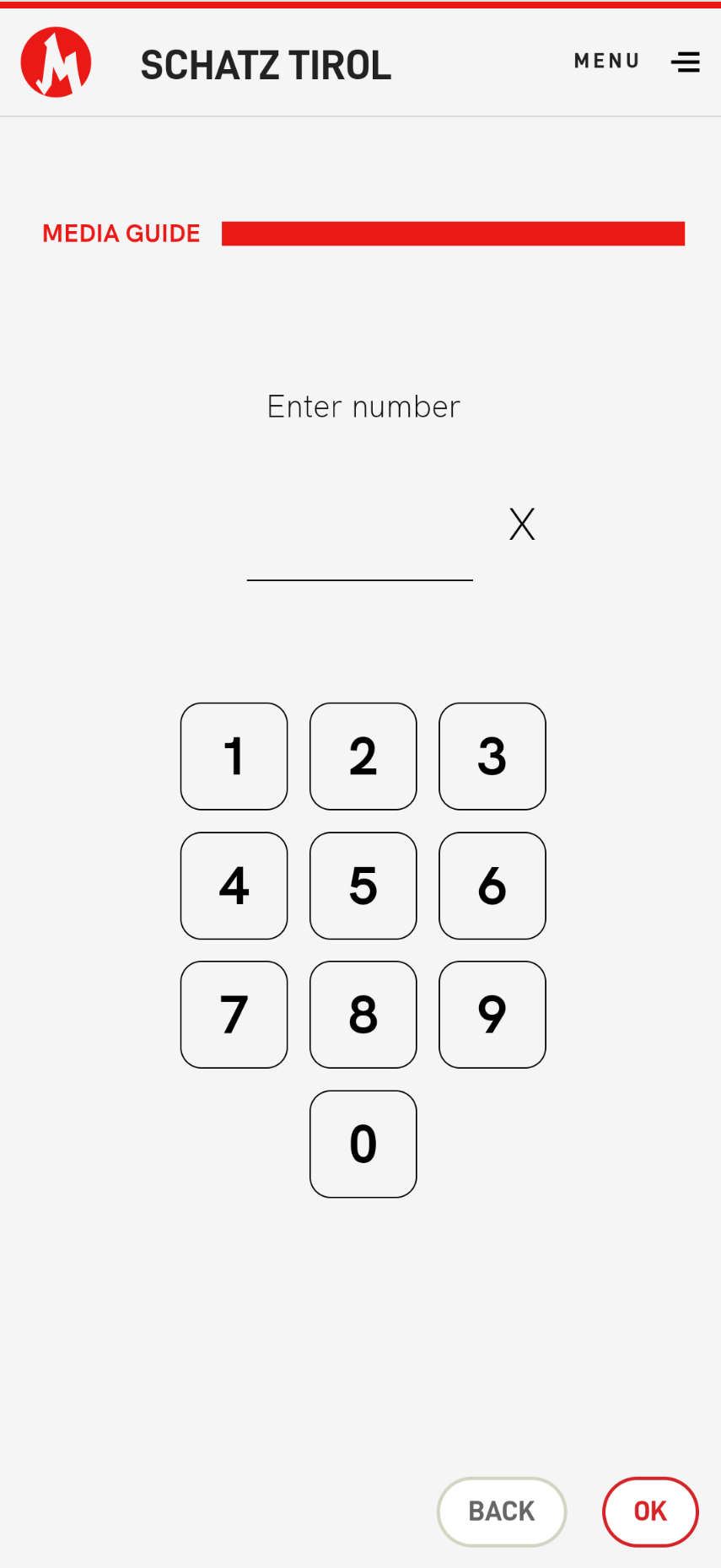This screenshot has width=721, height=1568.
Task: Enter digit 3 on the keypad
Action: click(492, 757)
